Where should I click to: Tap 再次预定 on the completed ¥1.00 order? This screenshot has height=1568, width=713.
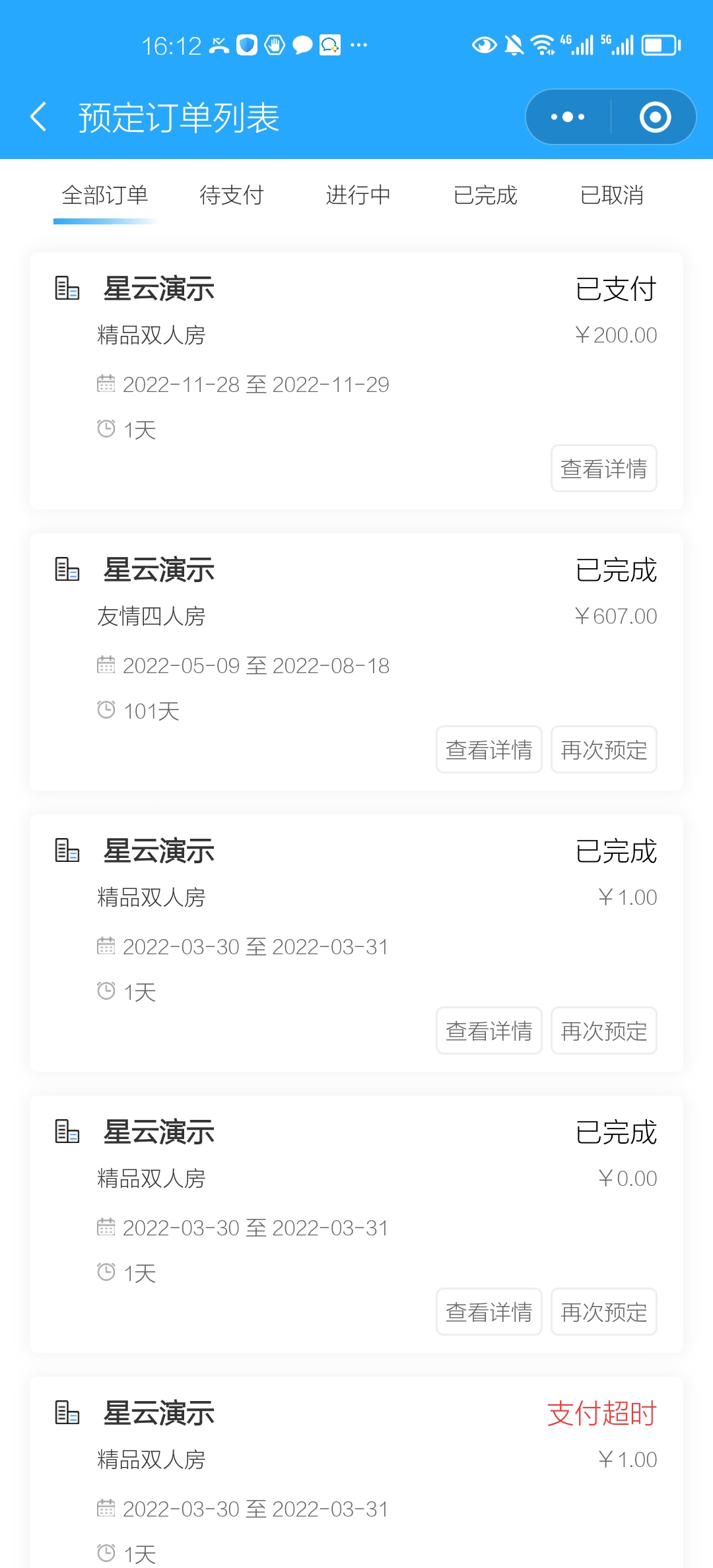coord(604,1031)
